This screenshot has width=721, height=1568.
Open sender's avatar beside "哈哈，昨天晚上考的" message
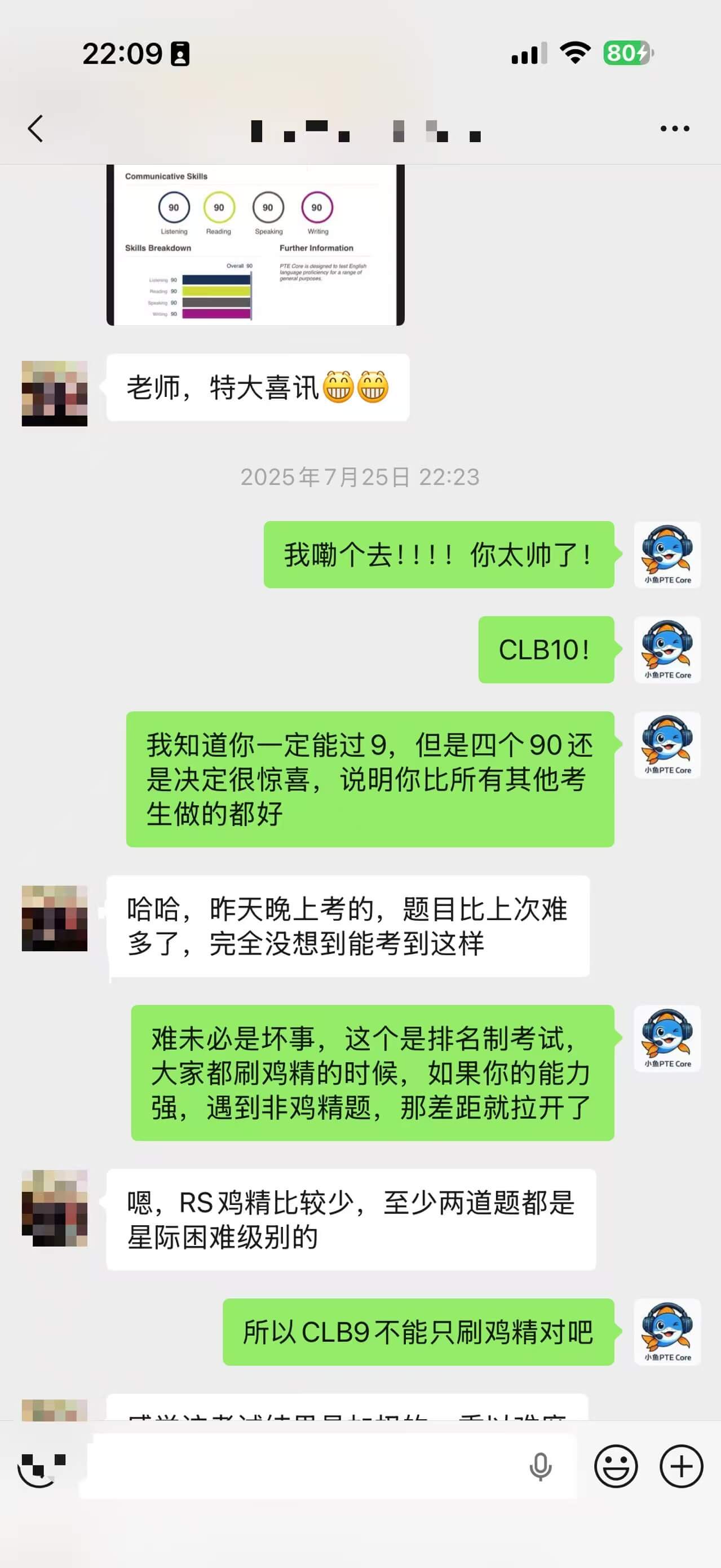[x=55, y=918]
